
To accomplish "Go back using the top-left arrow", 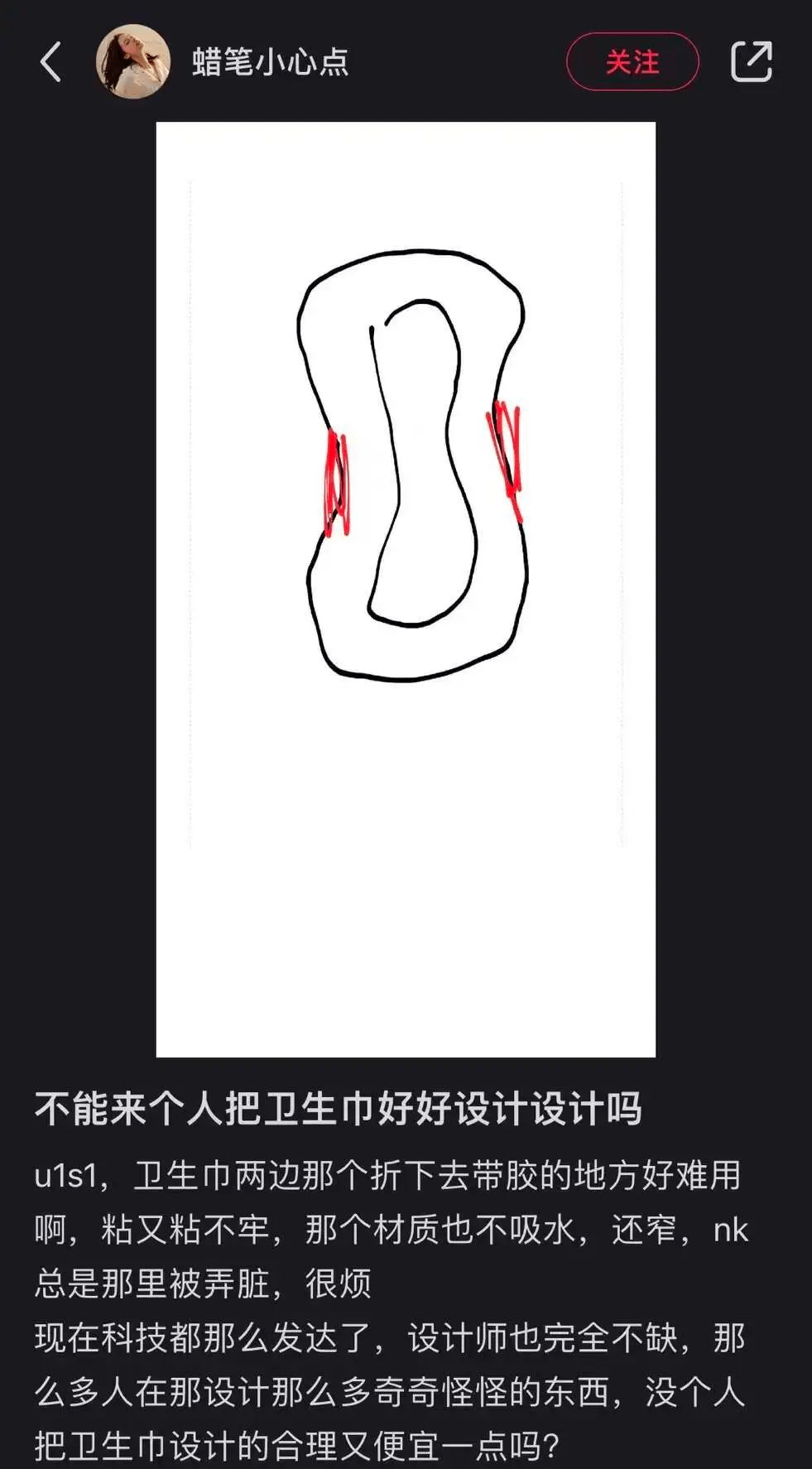I will (51, 62).
